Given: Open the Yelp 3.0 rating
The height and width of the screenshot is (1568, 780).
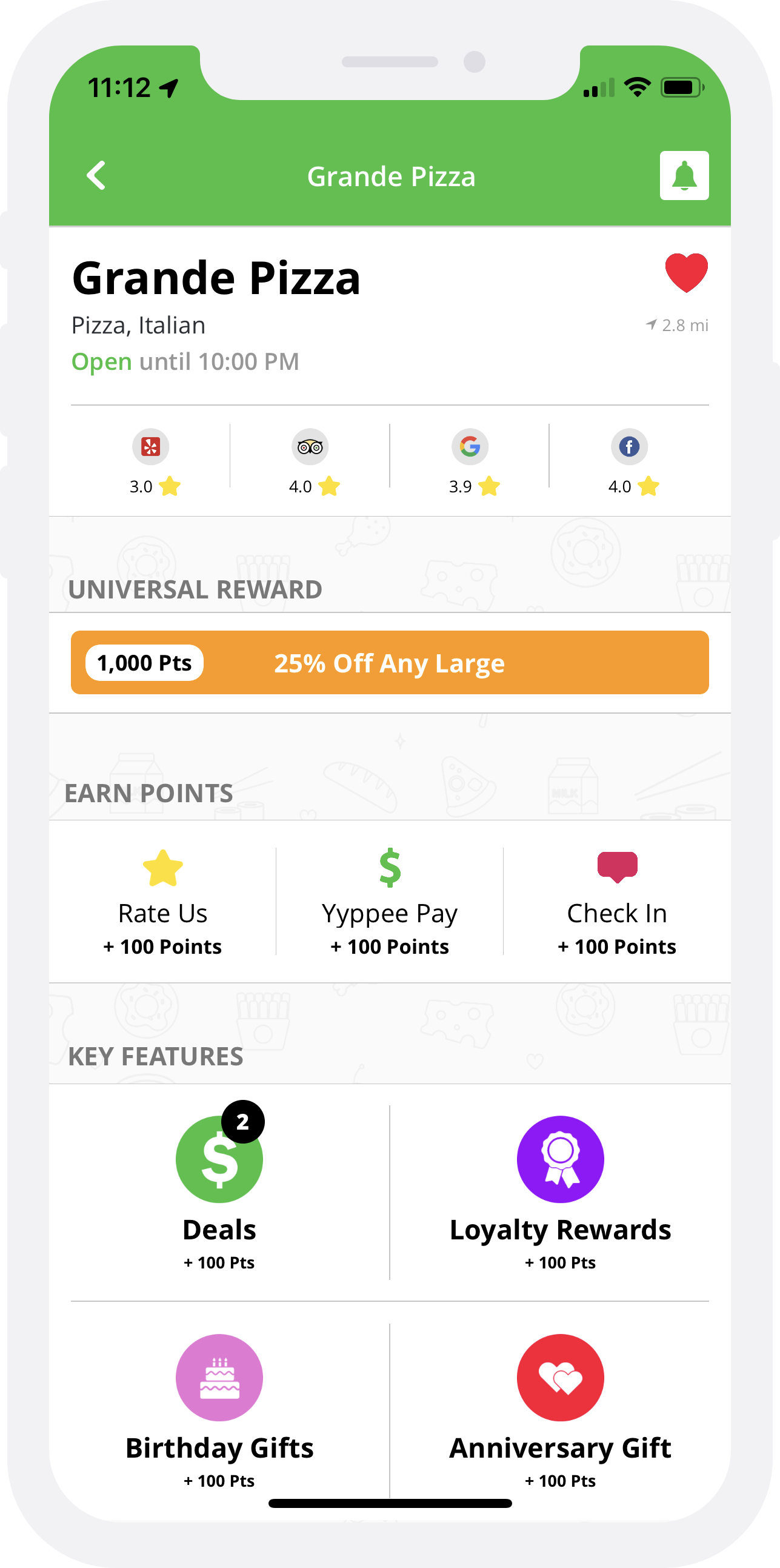Looking at the screenshot, I should pyautogui.click(x=151, y=463).
